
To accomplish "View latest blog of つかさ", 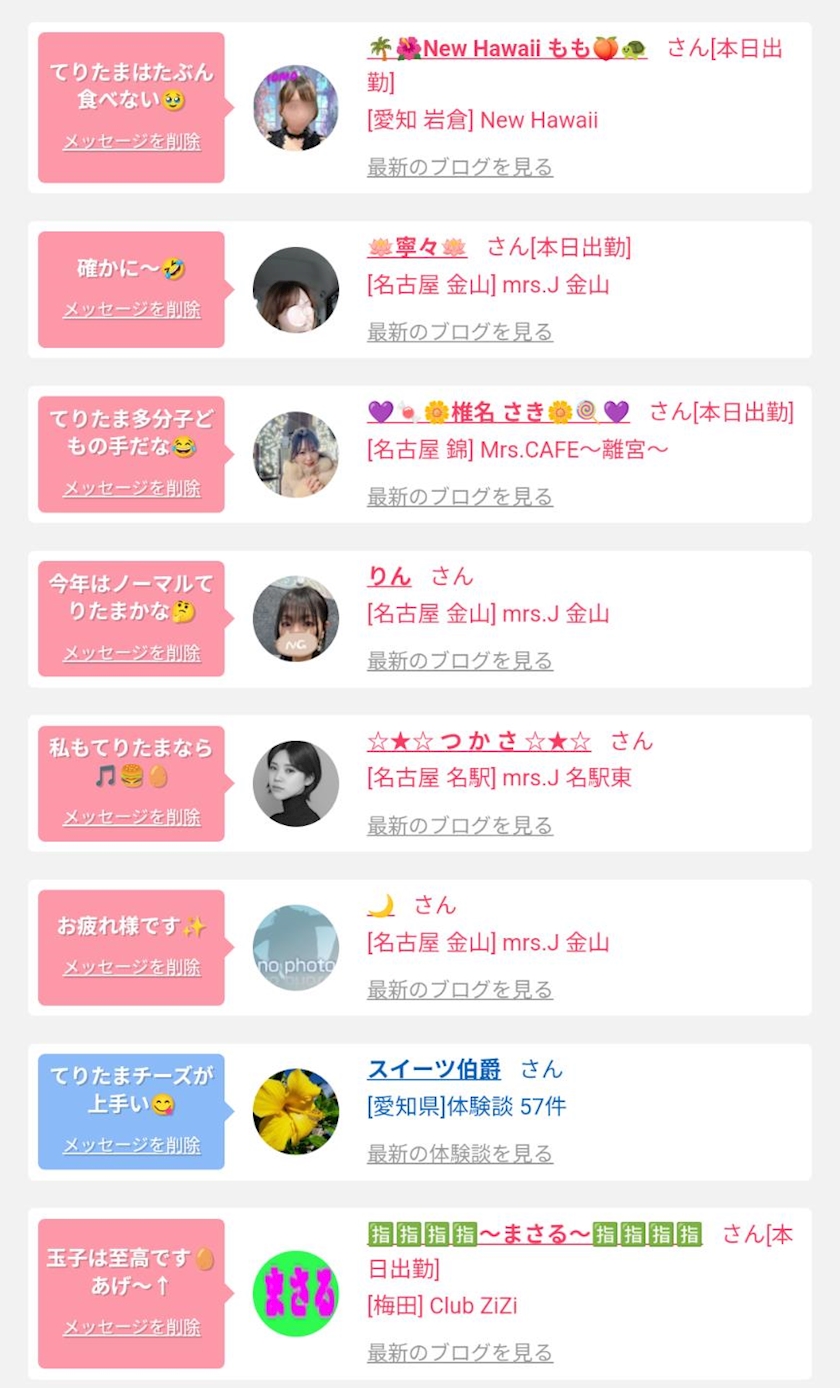I will [x=460, y=825].
